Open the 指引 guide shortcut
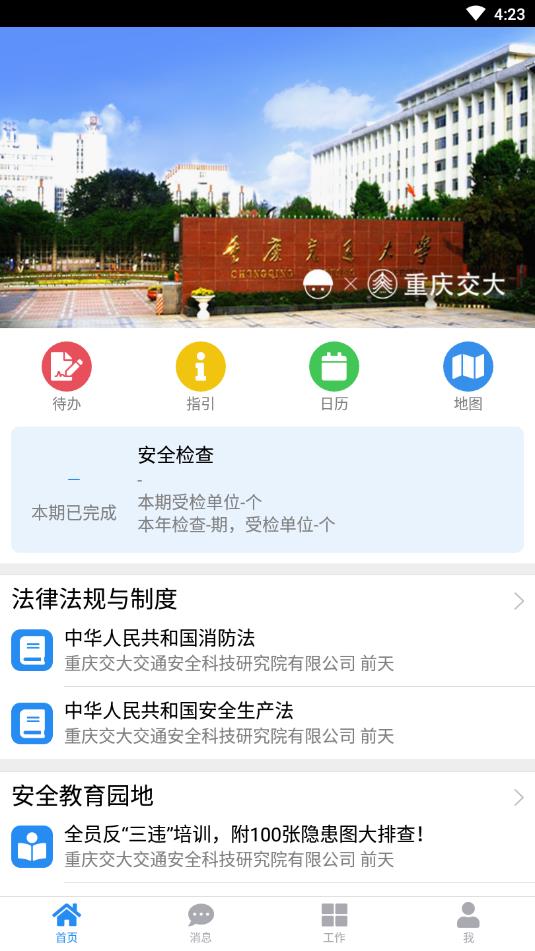The image size is (535, 951). pos(200,377)
